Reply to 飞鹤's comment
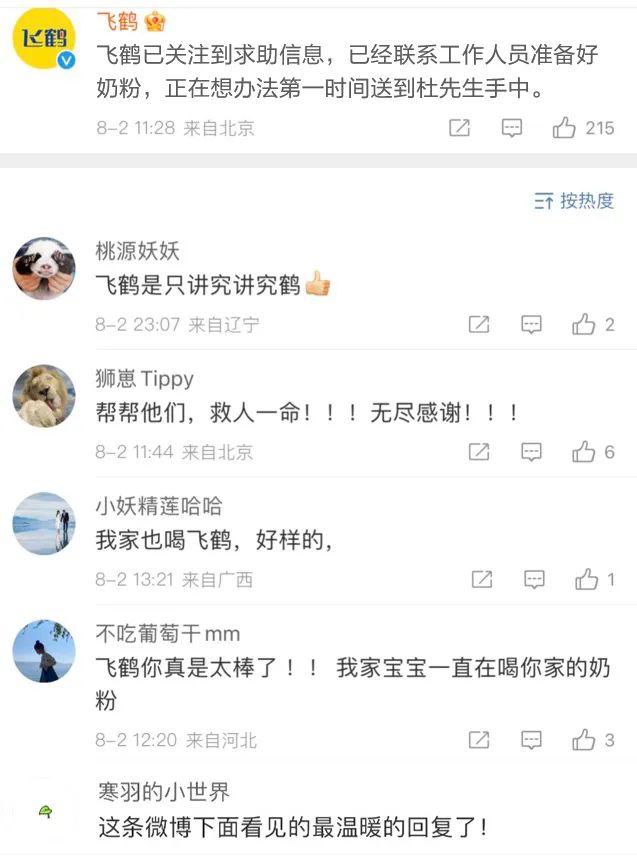The width and height of the screenshot is (637, 856). coord(512,128)
